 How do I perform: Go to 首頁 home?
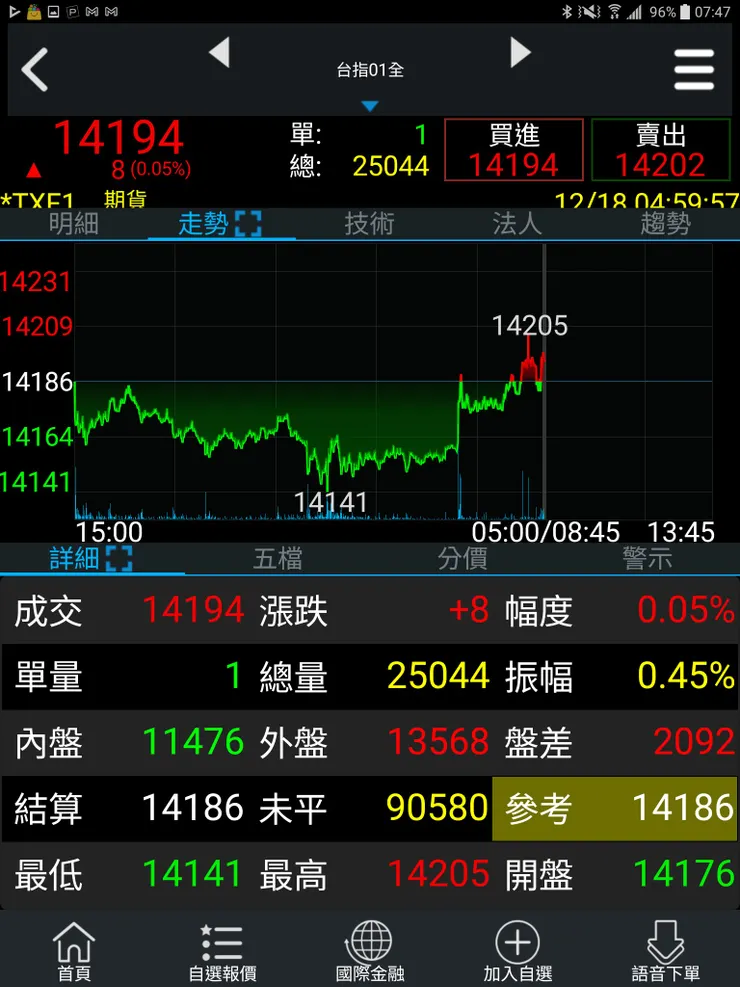74,952
